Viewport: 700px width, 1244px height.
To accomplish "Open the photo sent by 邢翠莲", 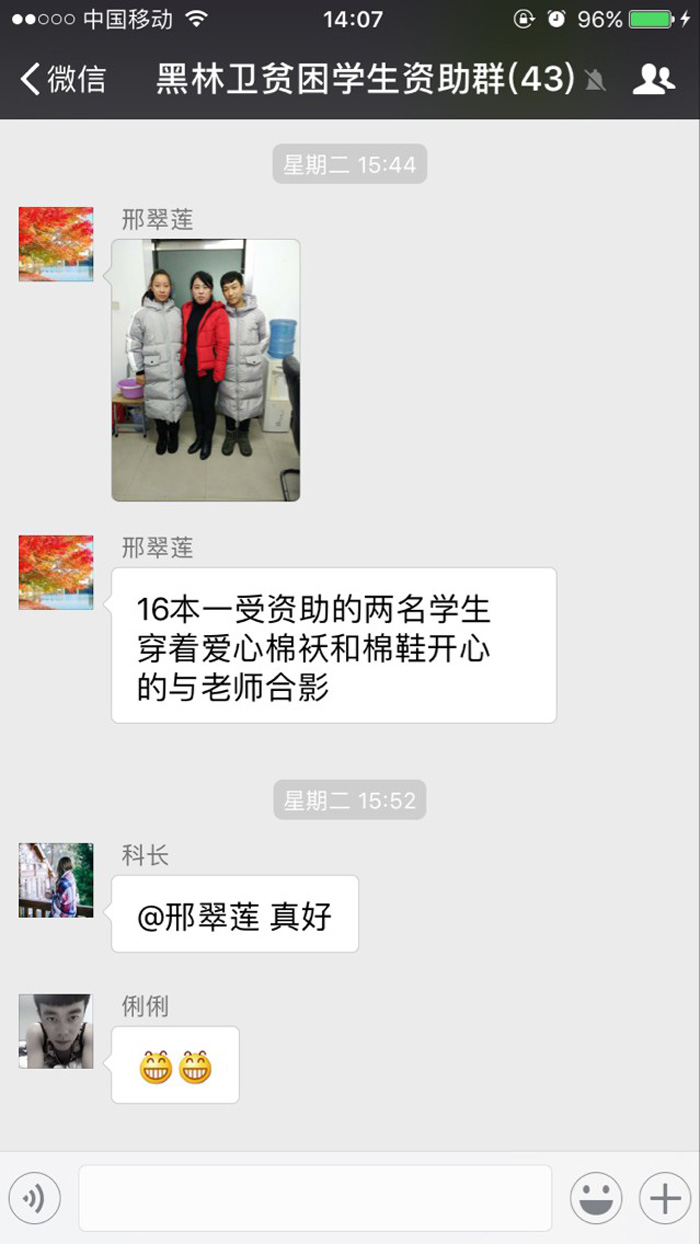I will 206,370.
